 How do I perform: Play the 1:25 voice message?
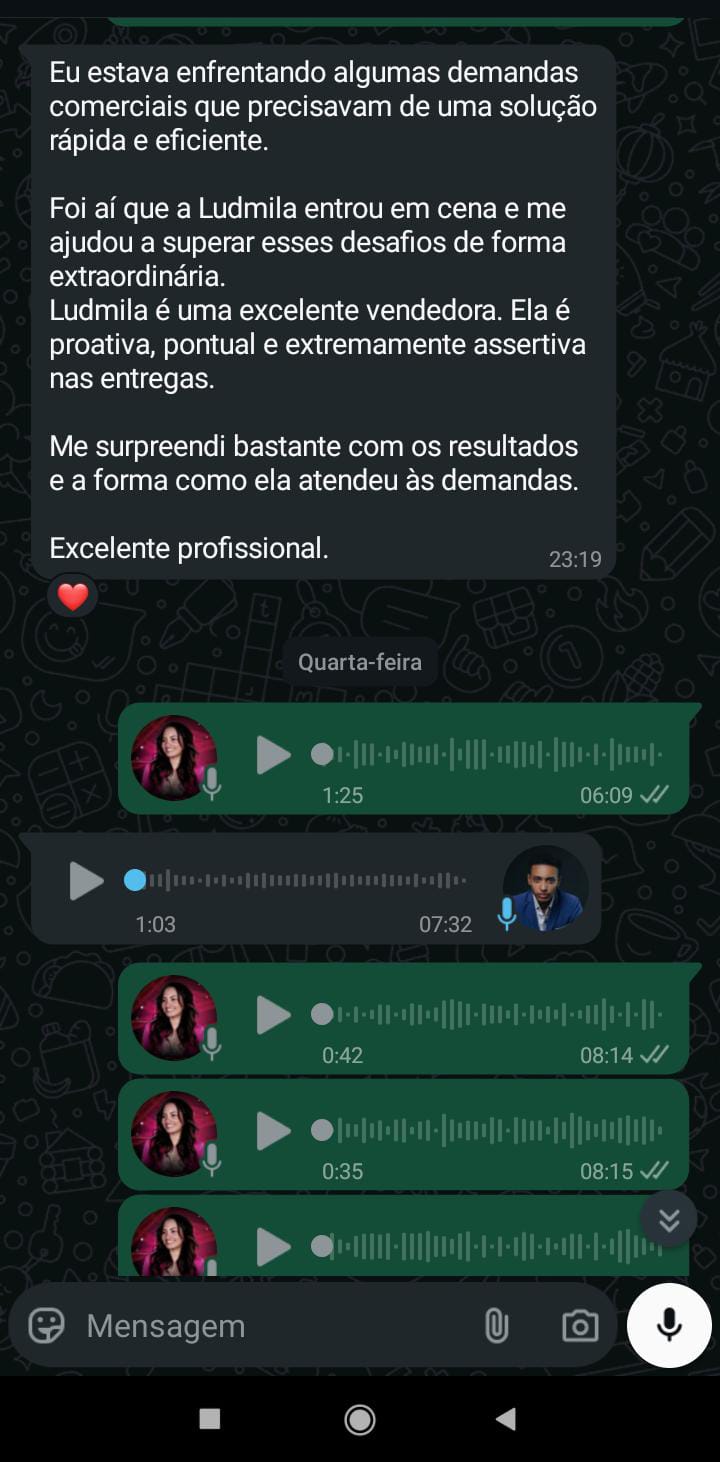click(x=273, y=755)
